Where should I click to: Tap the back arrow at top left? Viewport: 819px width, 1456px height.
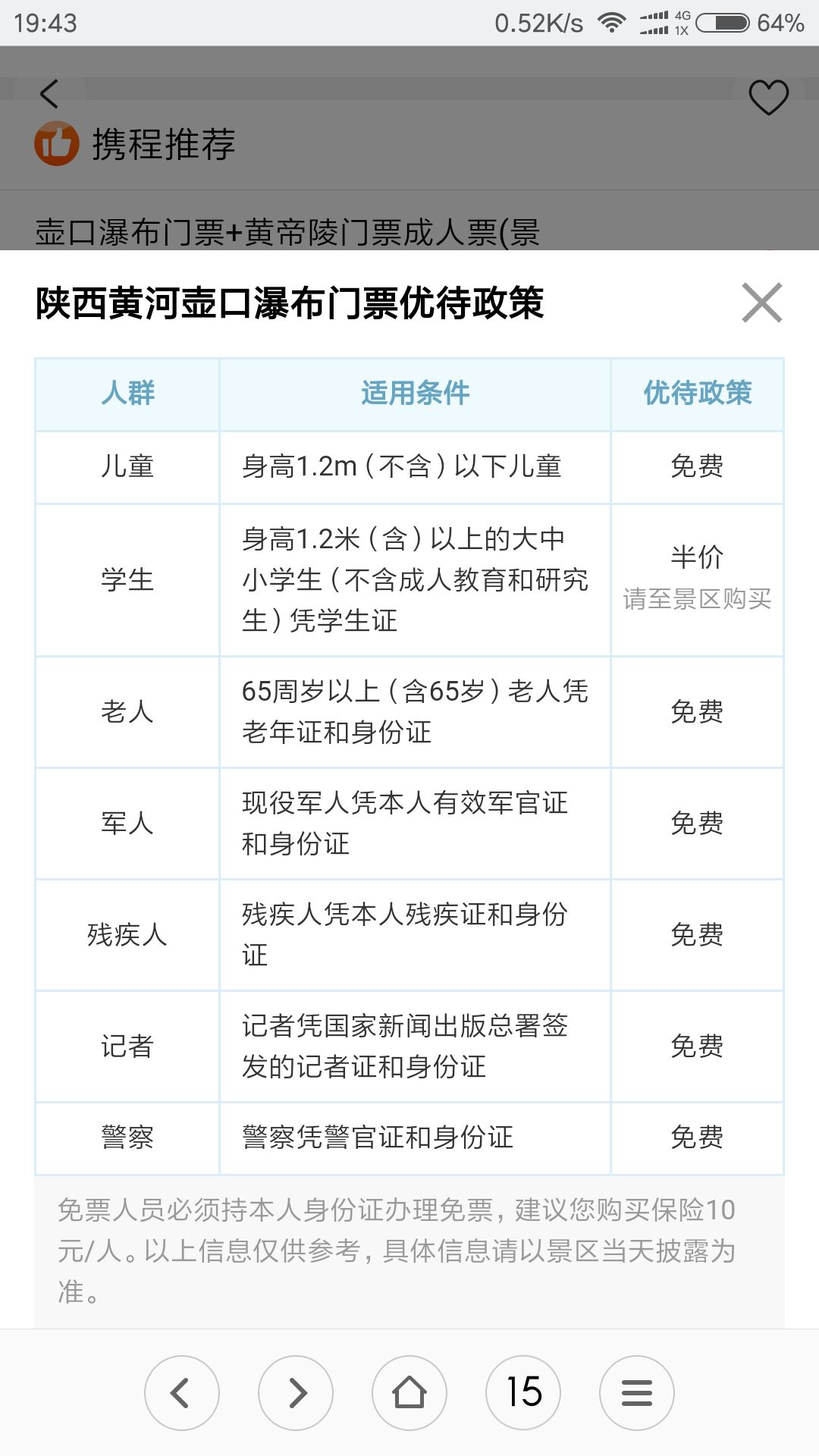click(49, 94)
